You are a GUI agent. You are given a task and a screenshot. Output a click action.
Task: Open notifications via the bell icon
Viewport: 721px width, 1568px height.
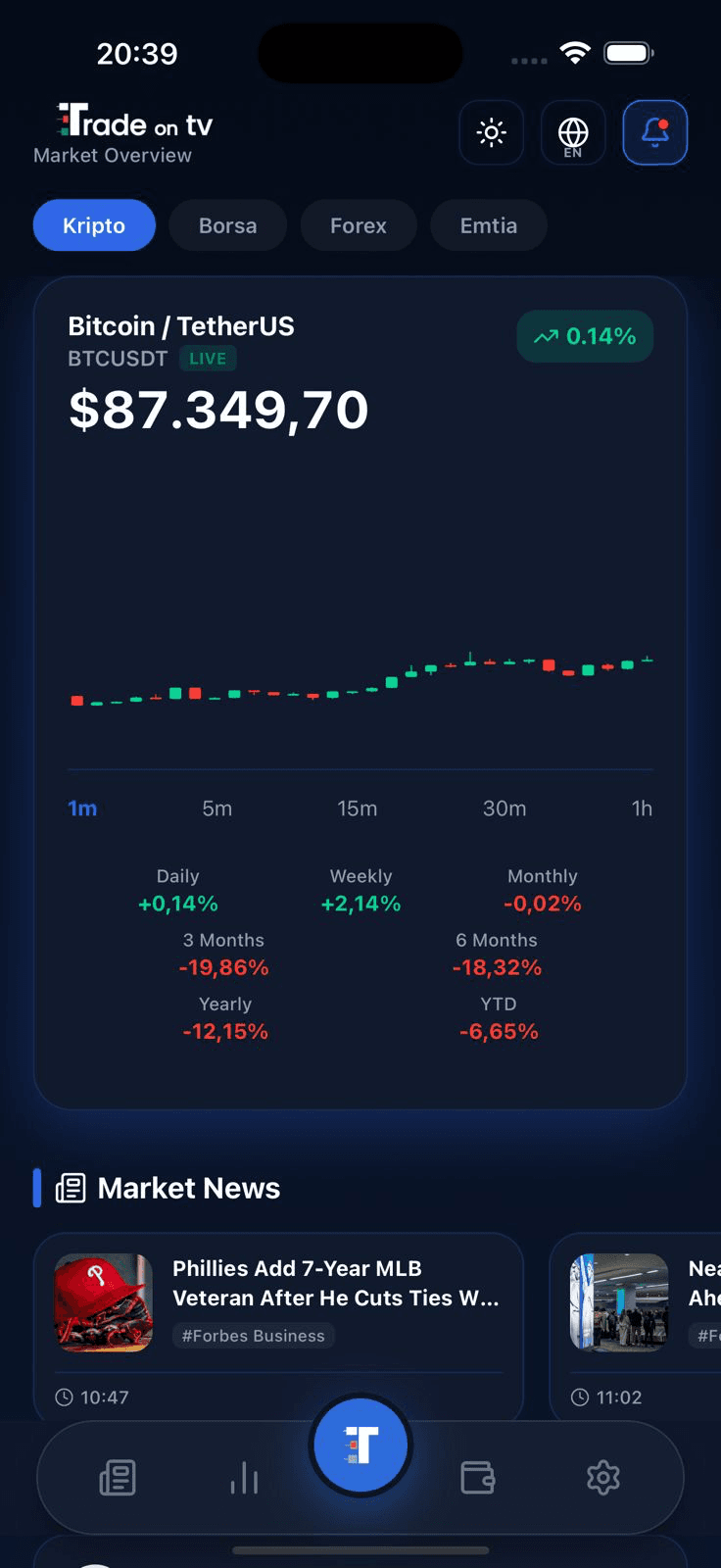654,132
